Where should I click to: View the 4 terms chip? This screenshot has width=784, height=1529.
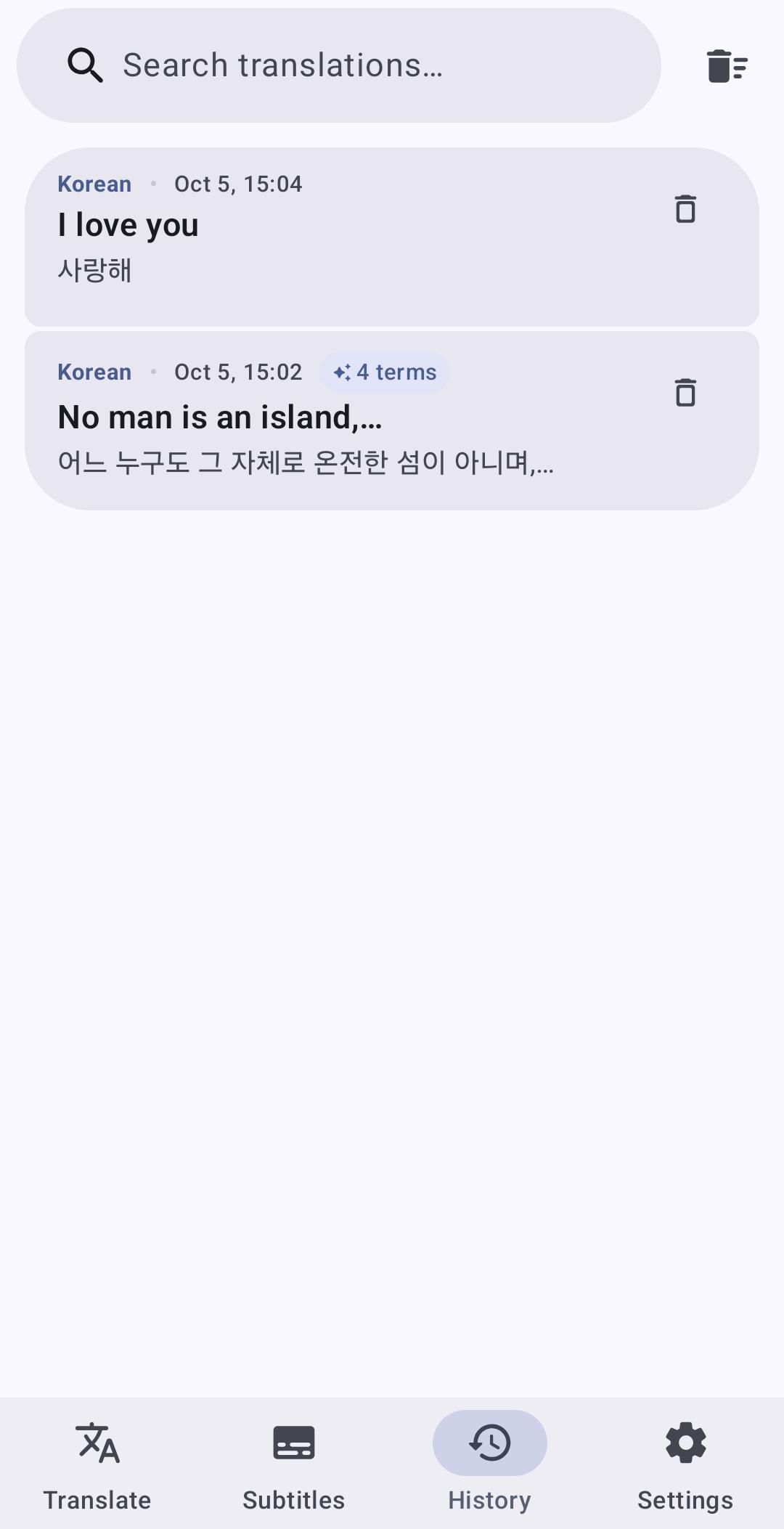(385, 372)
